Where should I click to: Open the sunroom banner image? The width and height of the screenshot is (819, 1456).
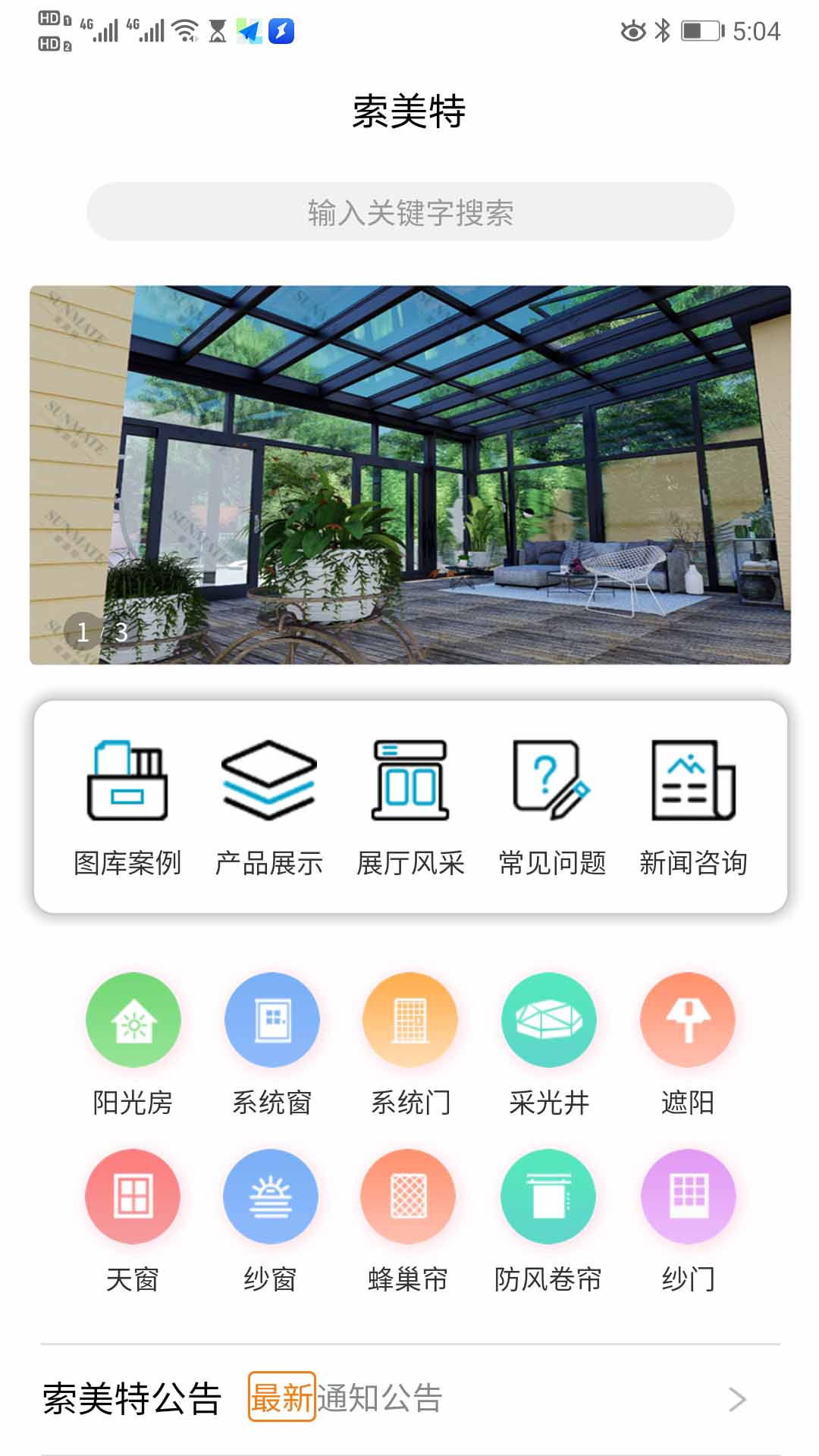pyautogui.click(x=410, y=475)
